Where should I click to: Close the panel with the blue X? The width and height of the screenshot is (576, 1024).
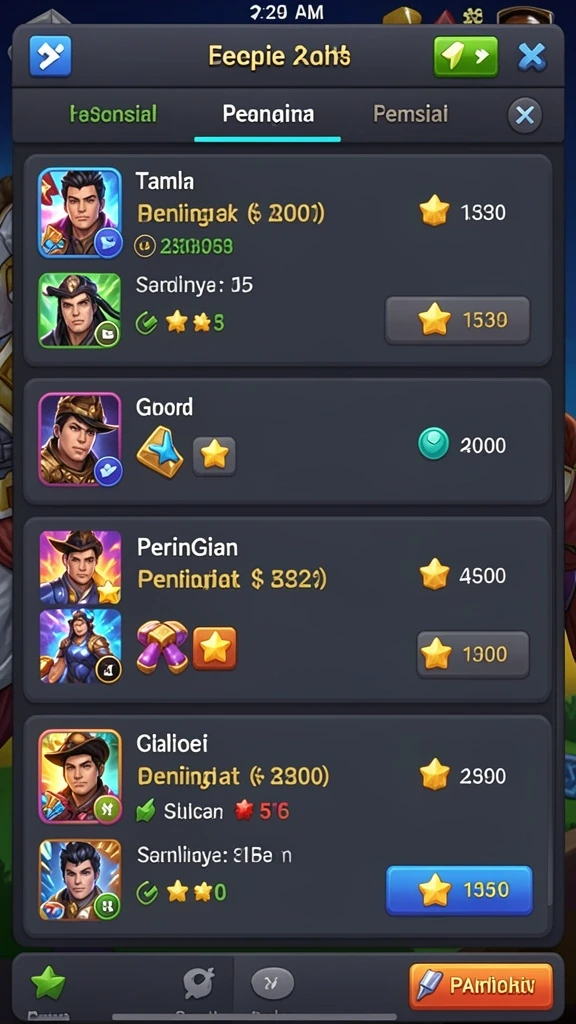532,57
